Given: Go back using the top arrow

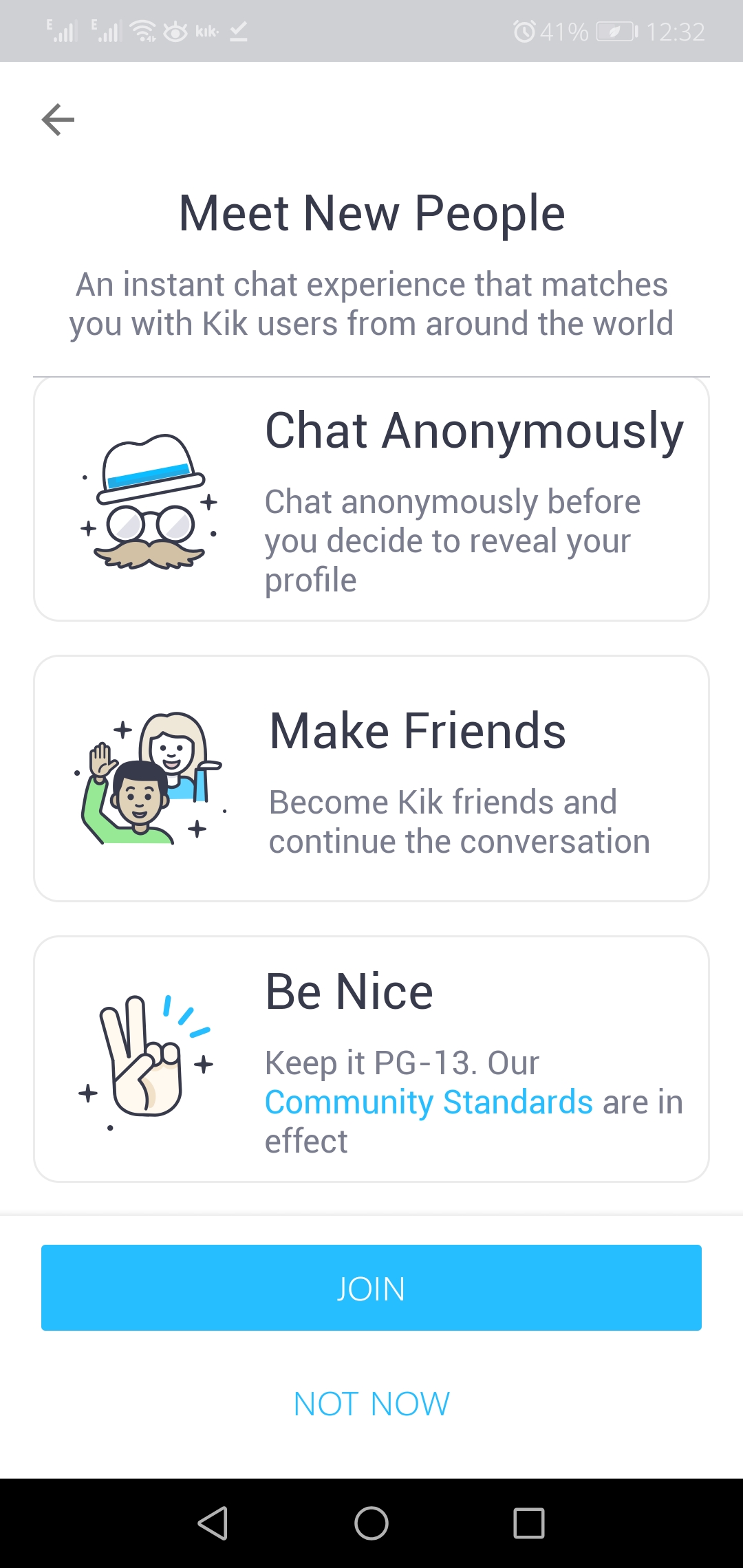Looking at the screenshot, I should pos(58,120).
